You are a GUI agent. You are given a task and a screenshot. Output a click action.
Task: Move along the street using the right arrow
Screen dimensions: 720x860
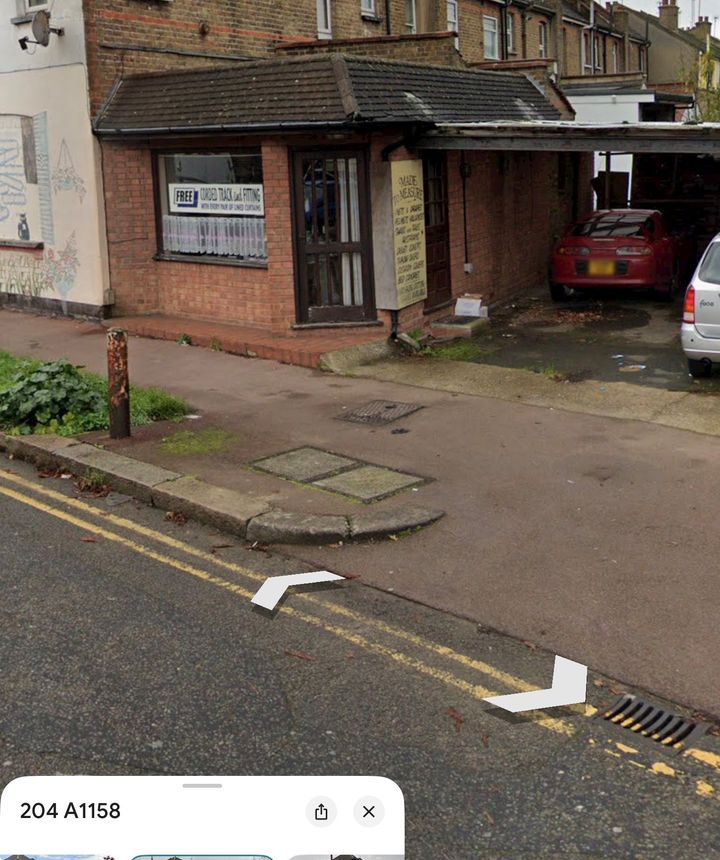tap(545, 690)
